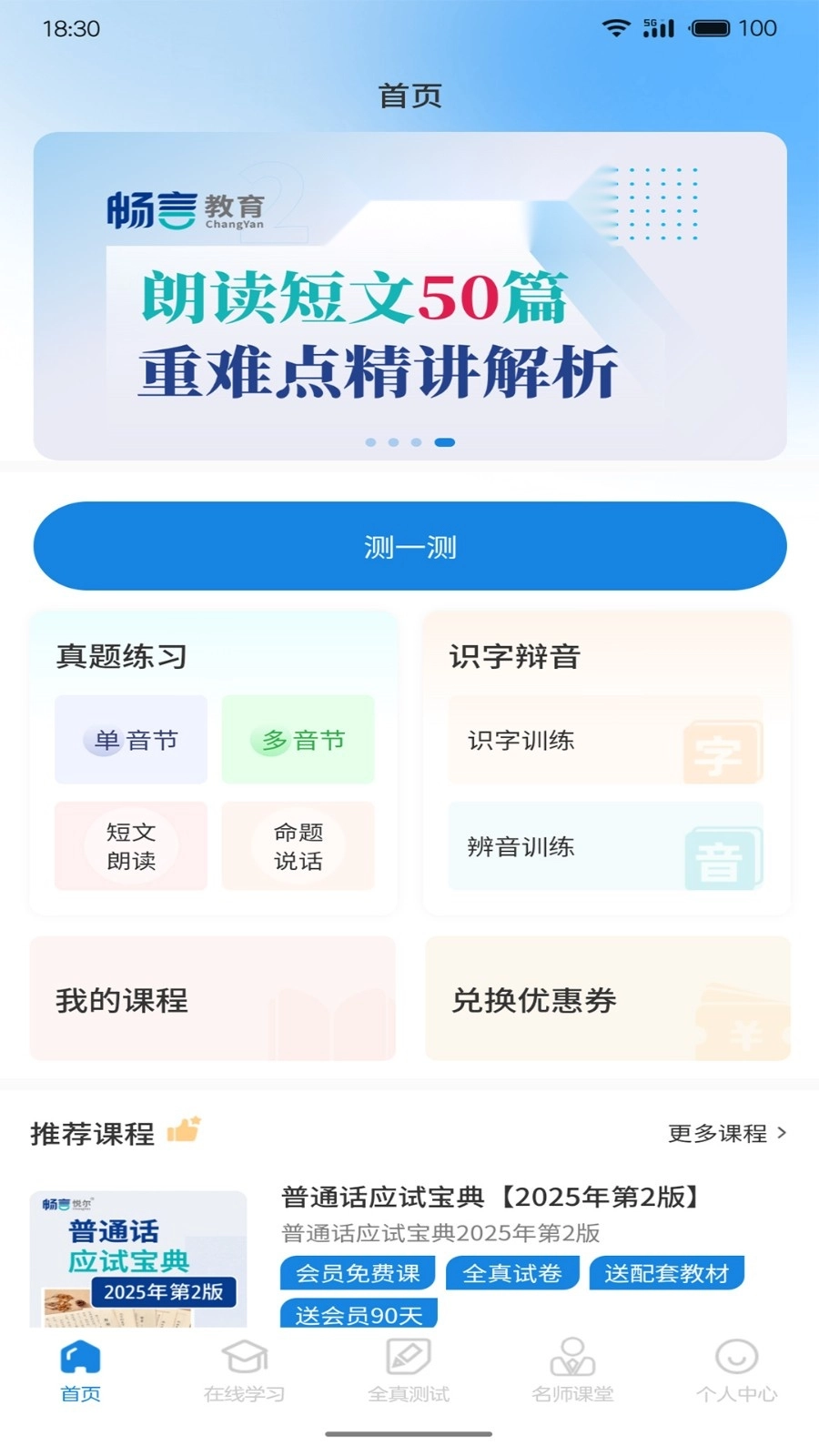The width and height of the screenshot is (819, 1456).
Task: Open the 我的课程 panel
Action: pyautogui.click(x=213, y=999)
